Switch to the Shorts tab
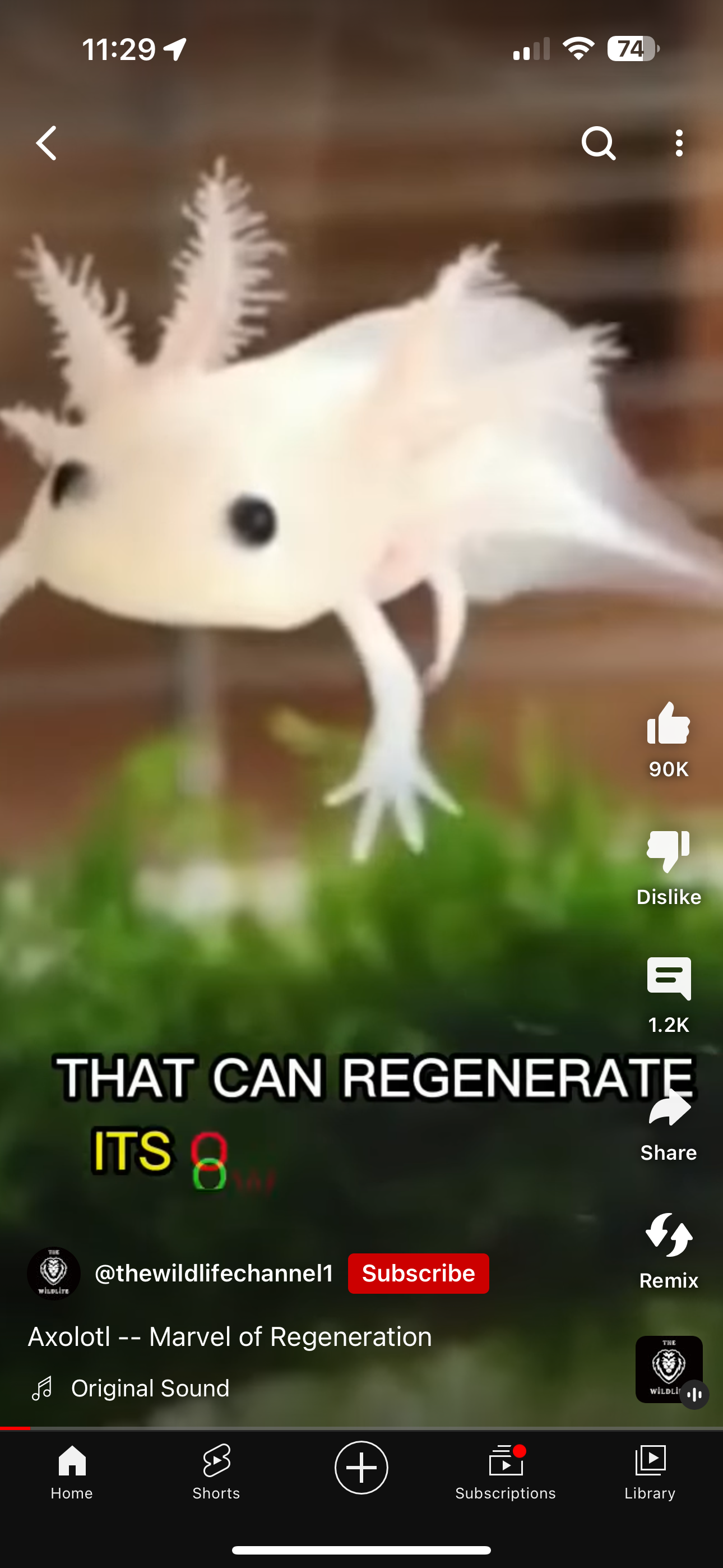723x1568 pixels. point(216,1472)
